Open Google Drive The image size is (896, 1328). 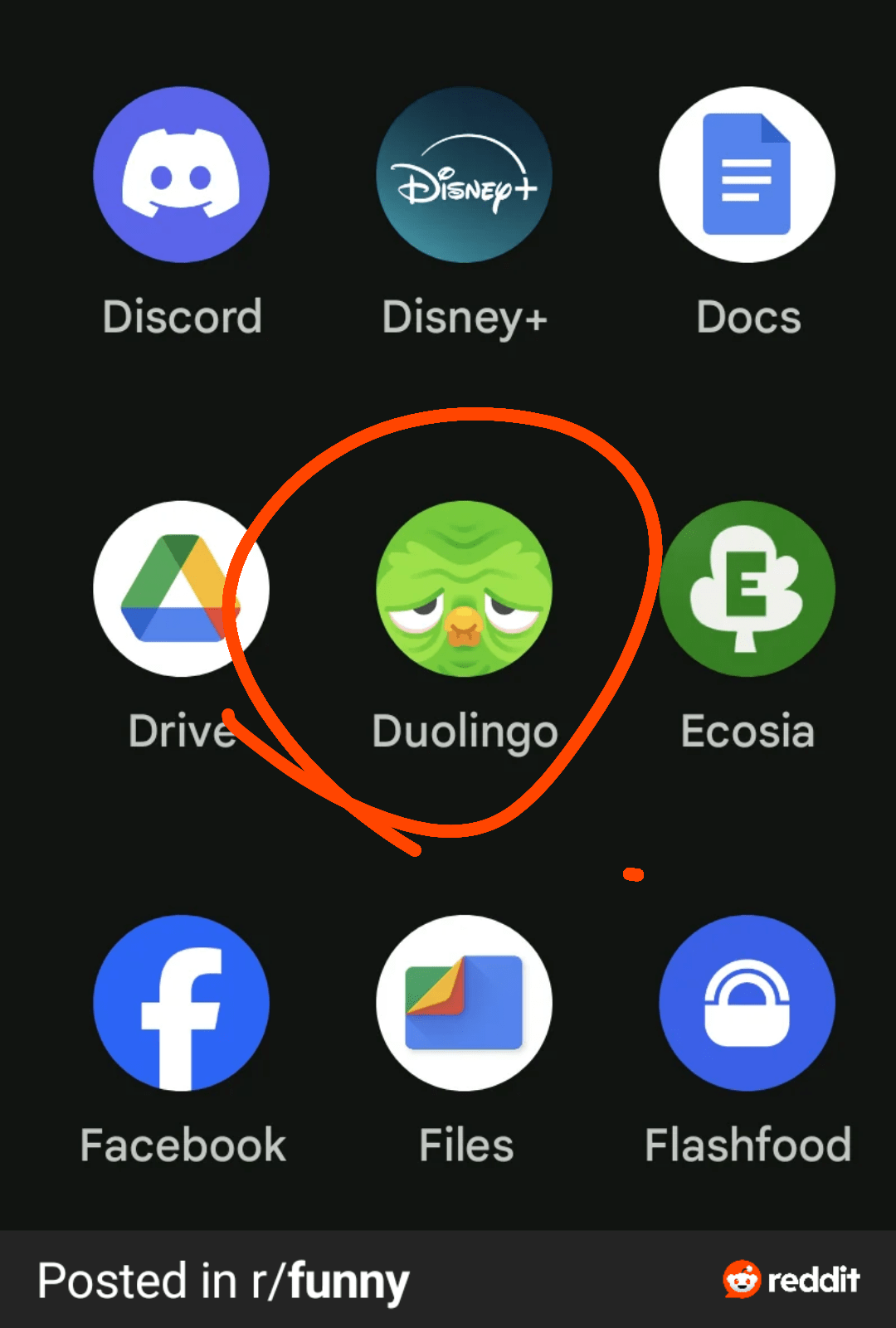click(x=182, y=589)
